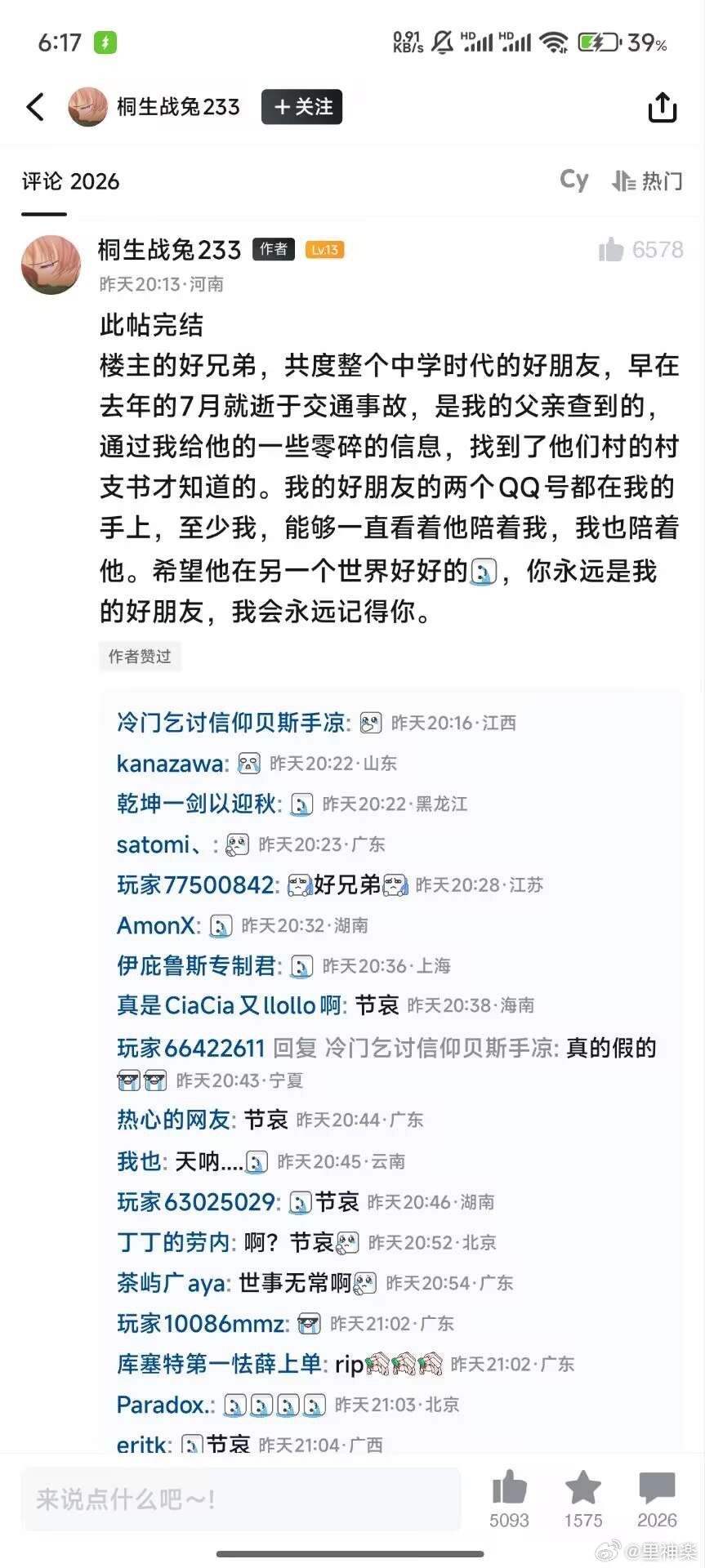View 茶屿广aya's profile
This screenshot has height=1568, width=705.
(x=174, y=1283)
